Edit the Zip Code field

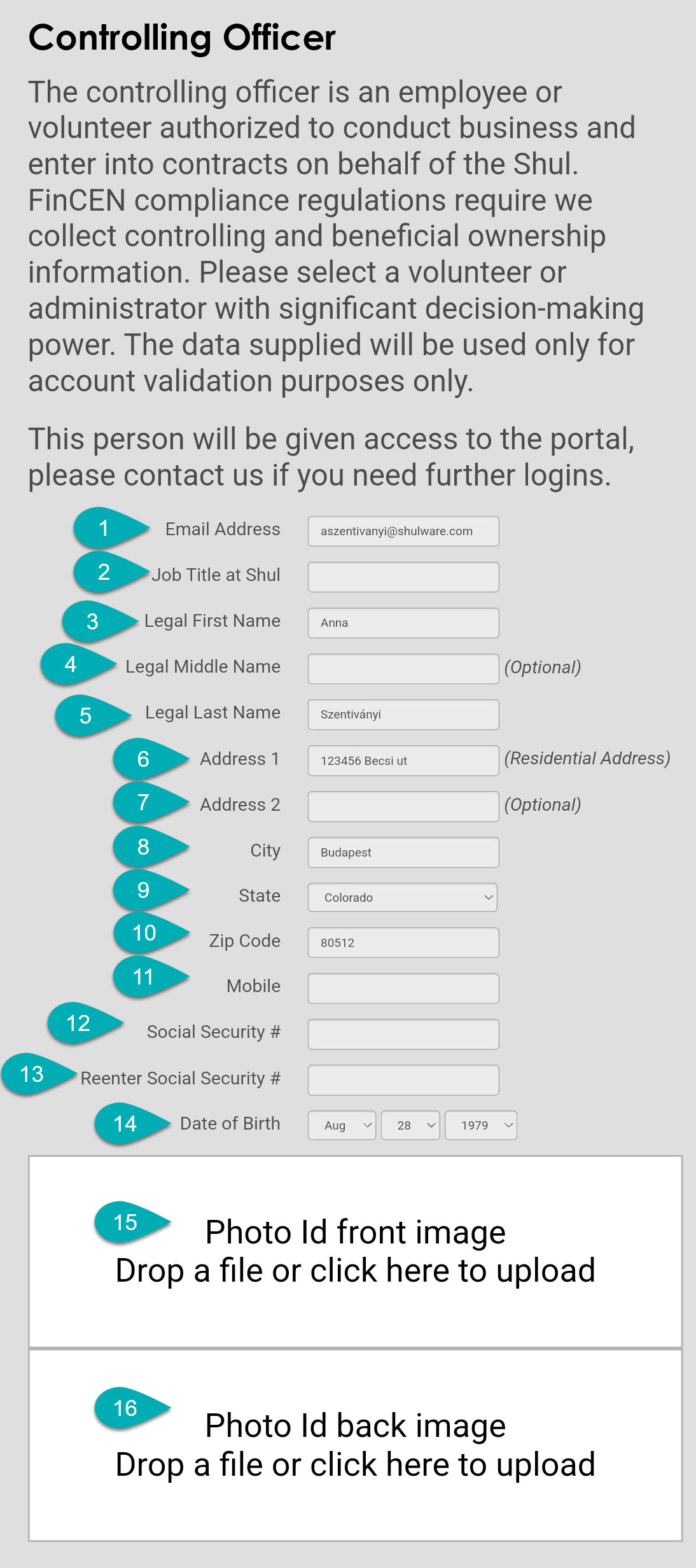point(403,942)
